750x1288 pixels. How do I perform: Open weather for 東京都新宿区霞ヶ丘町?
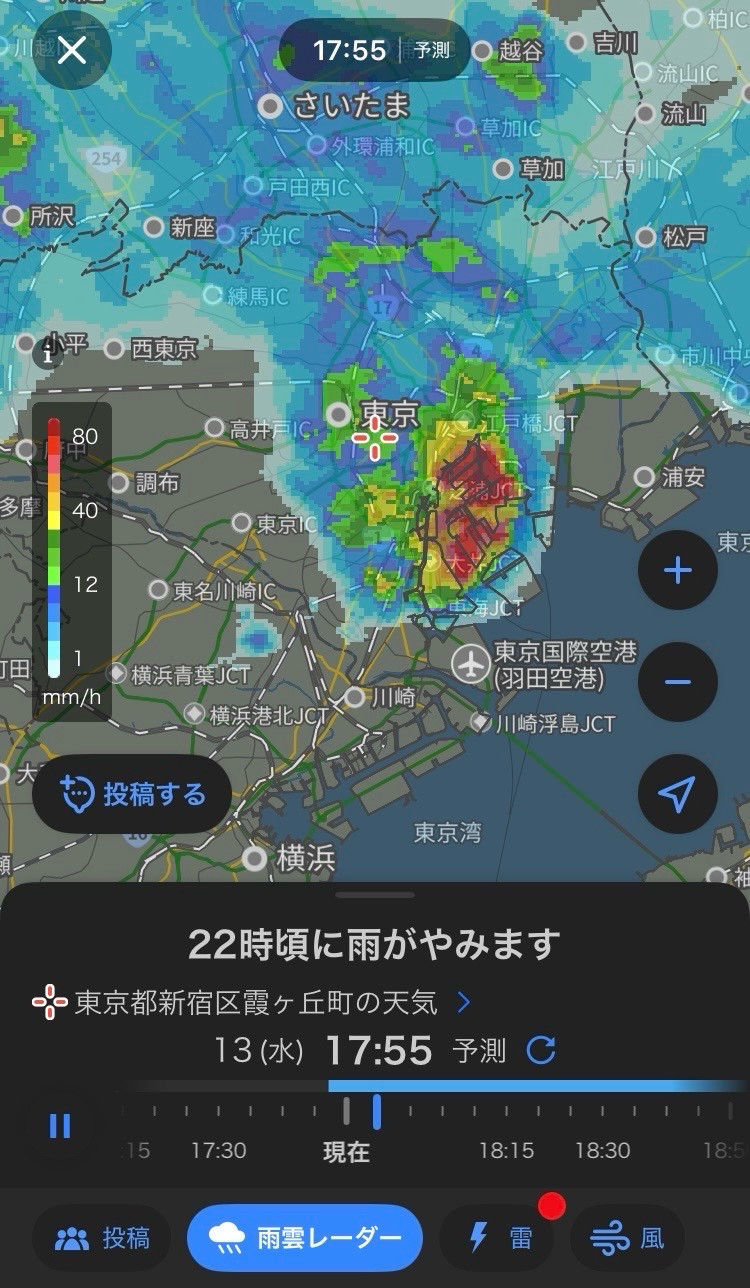tap(252, 1002)
